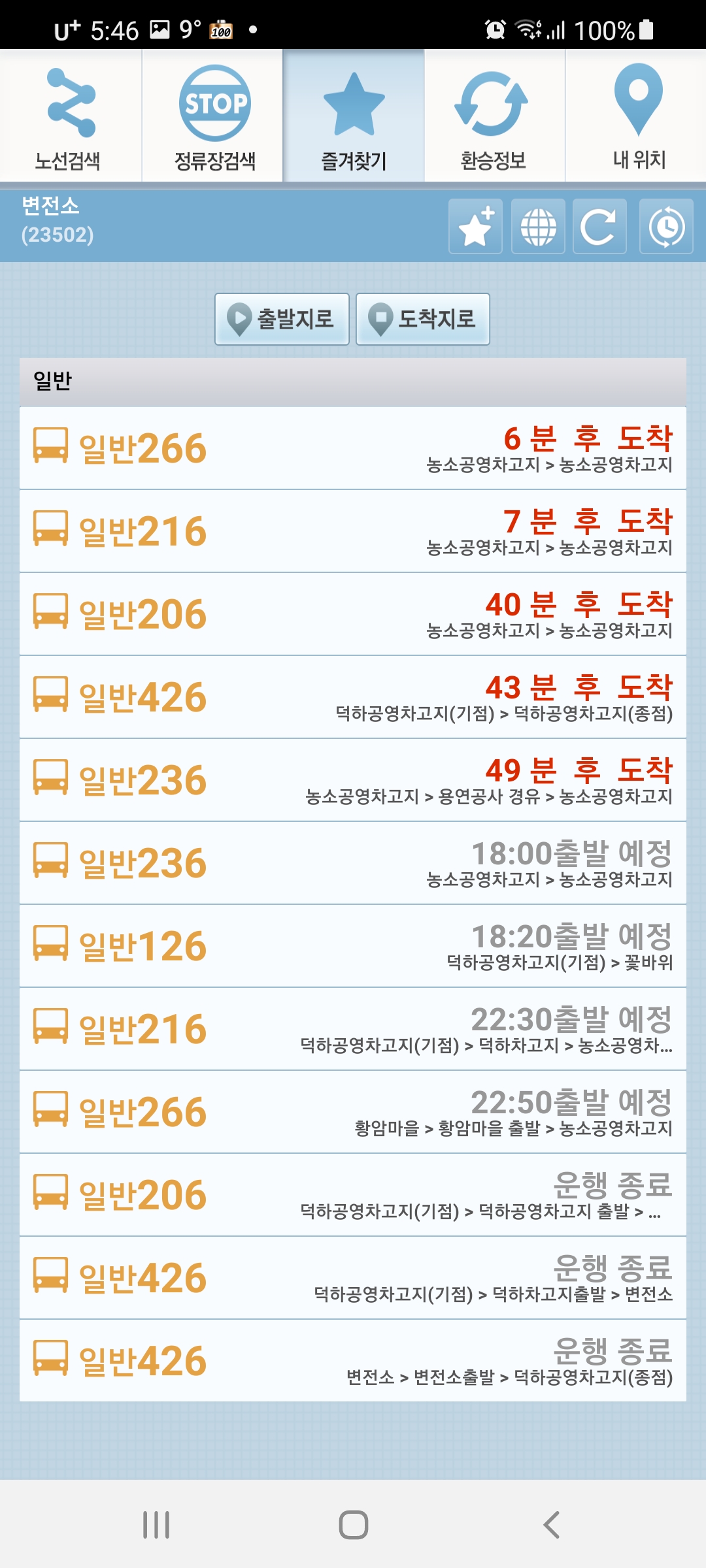Screen dimensions: 706x1568
Task: Open bus 일반426 arriving in 43 minutes
Action: tap(353, 697)
